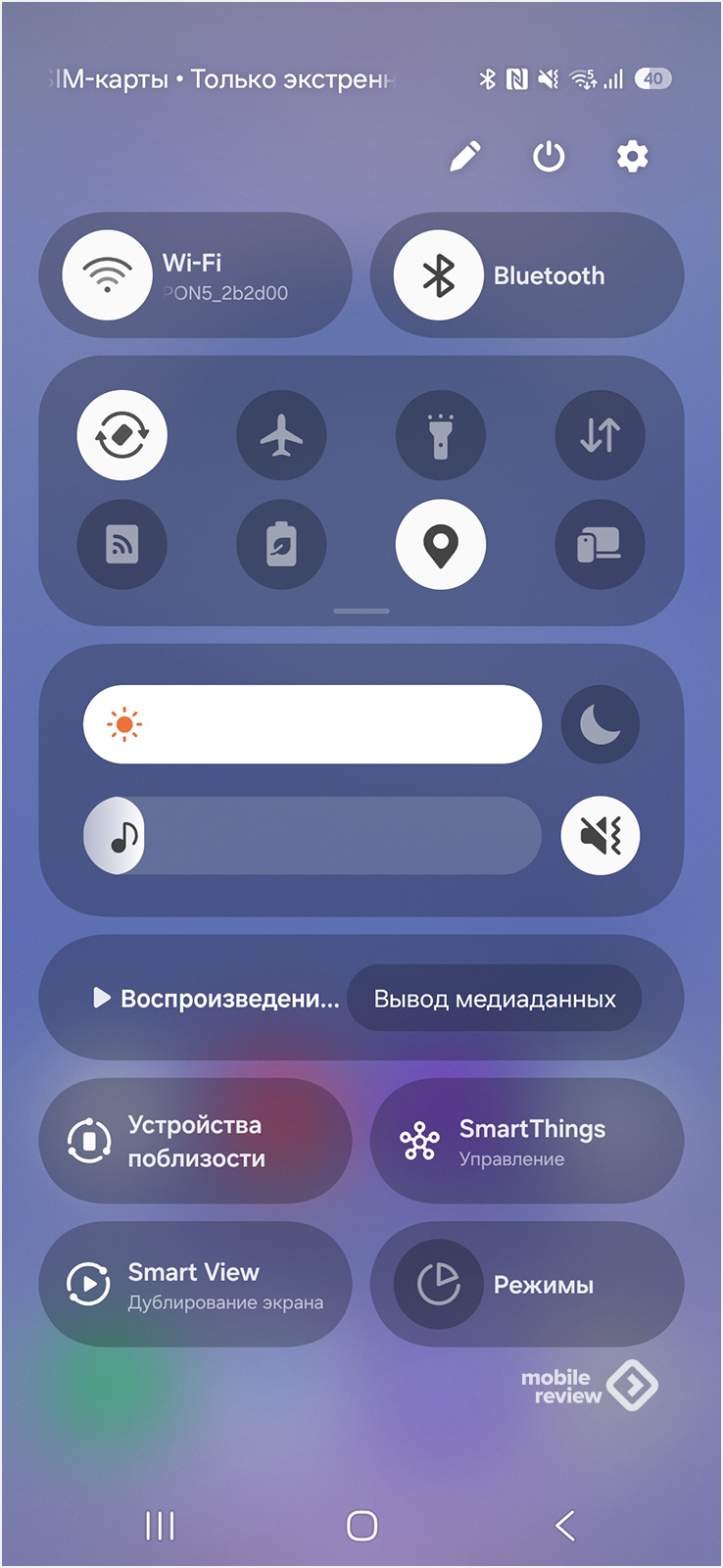Toggle the multi-device link tile
Viewport: 723px width, 1568px height.
600,545
